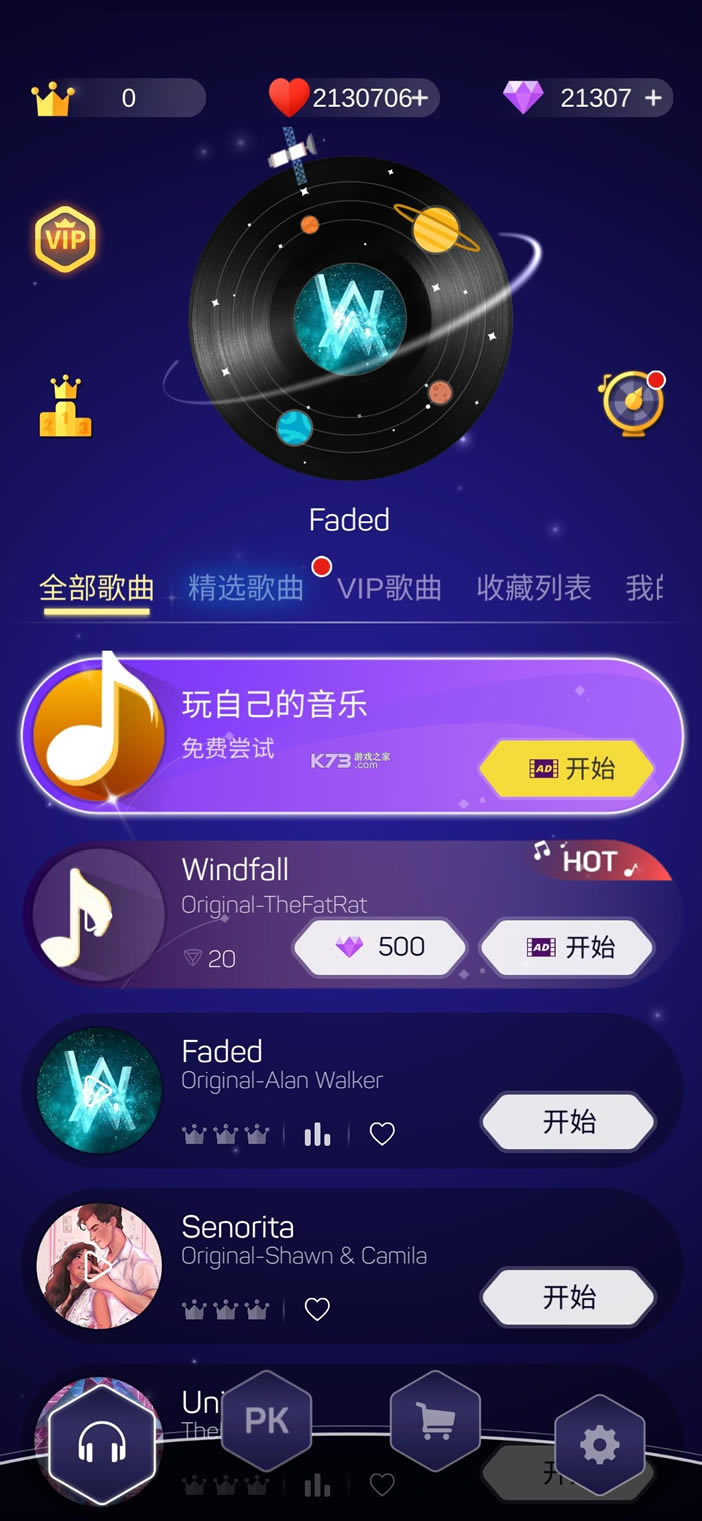
Task: Favorite Senorita with the heart icon
Action: click(x=317, y=1309)
